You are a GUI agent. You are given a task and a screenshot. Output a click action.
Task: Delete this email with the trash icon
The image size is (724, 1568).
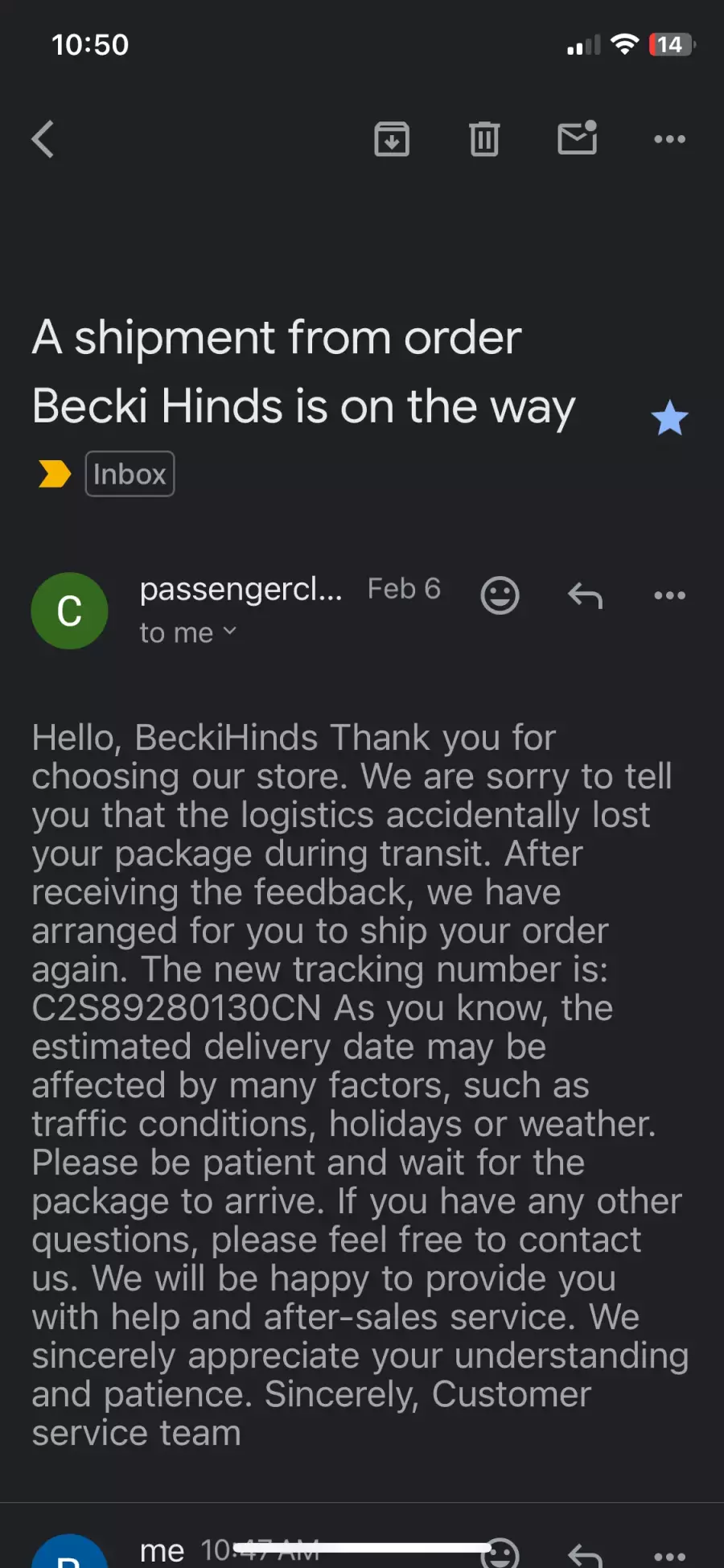(x=484, y=139)
